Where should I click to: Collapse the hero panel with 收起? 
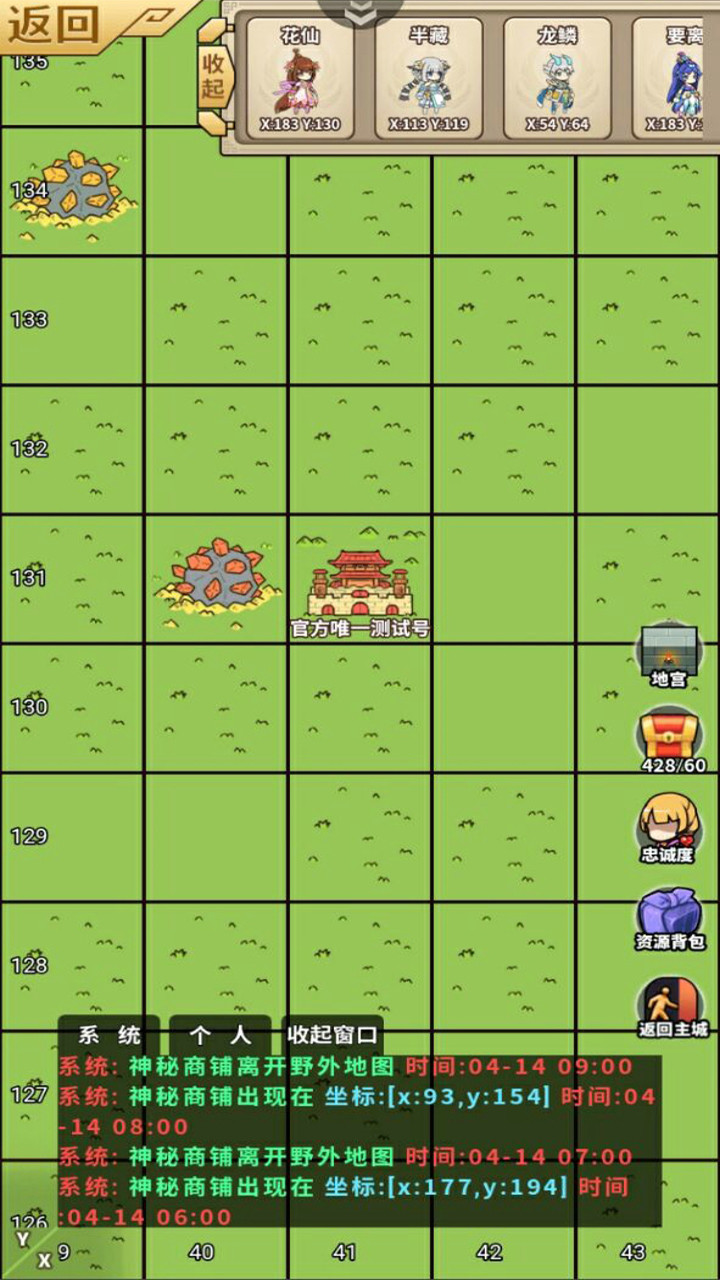pos(214,74)
